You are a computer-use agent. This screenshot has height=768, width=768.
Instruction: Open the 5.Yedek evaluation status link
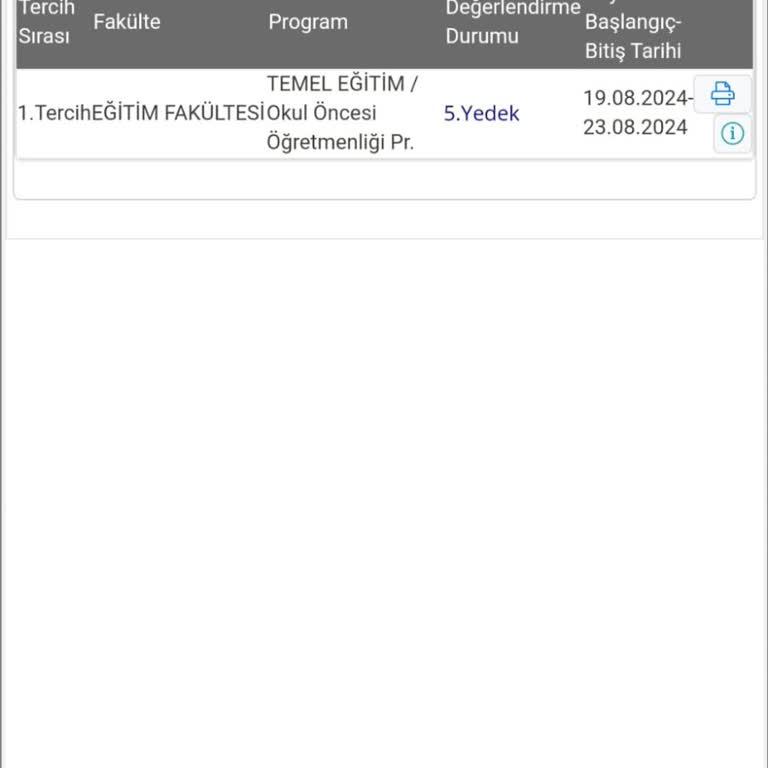pos(481,114)
